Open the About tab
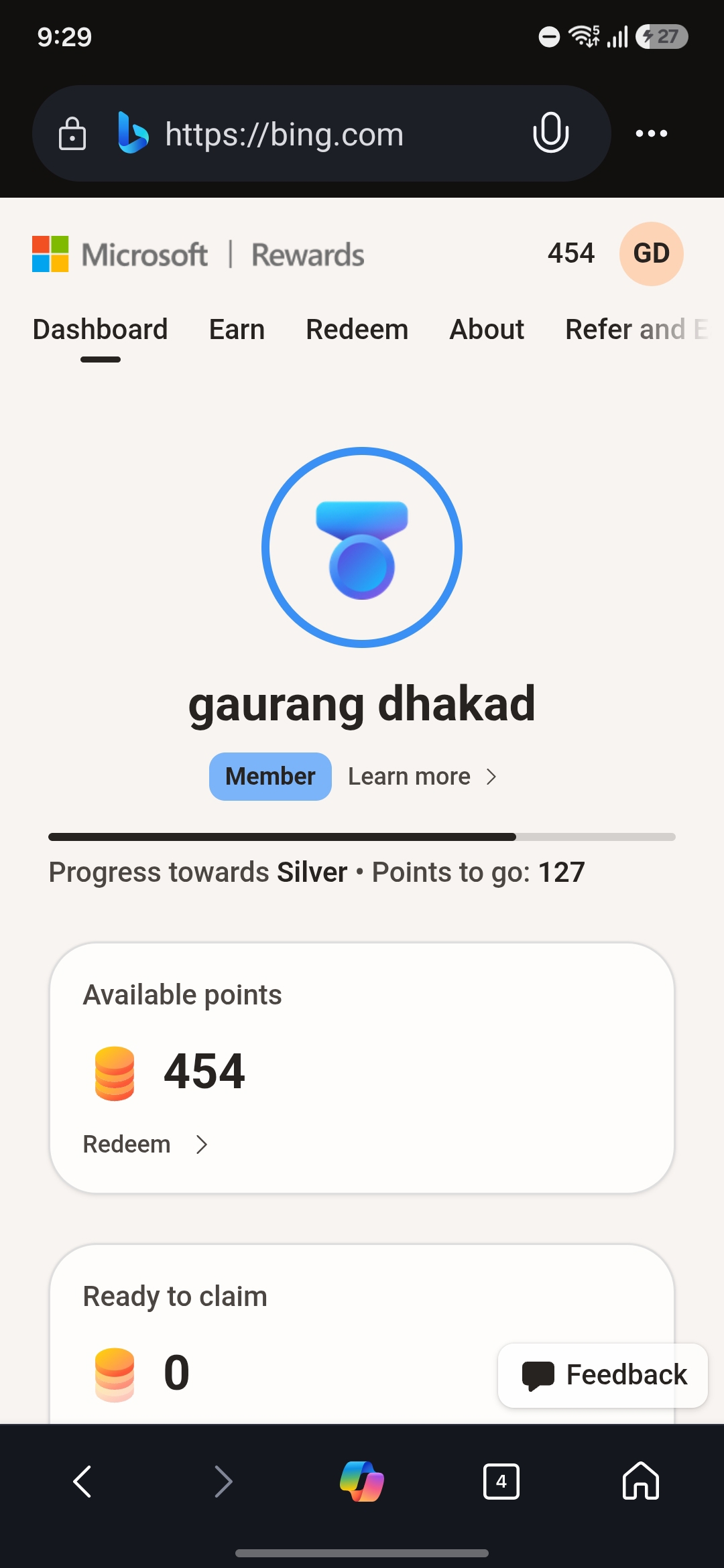This screenshot has width=724, height=1568. (487, 330)
